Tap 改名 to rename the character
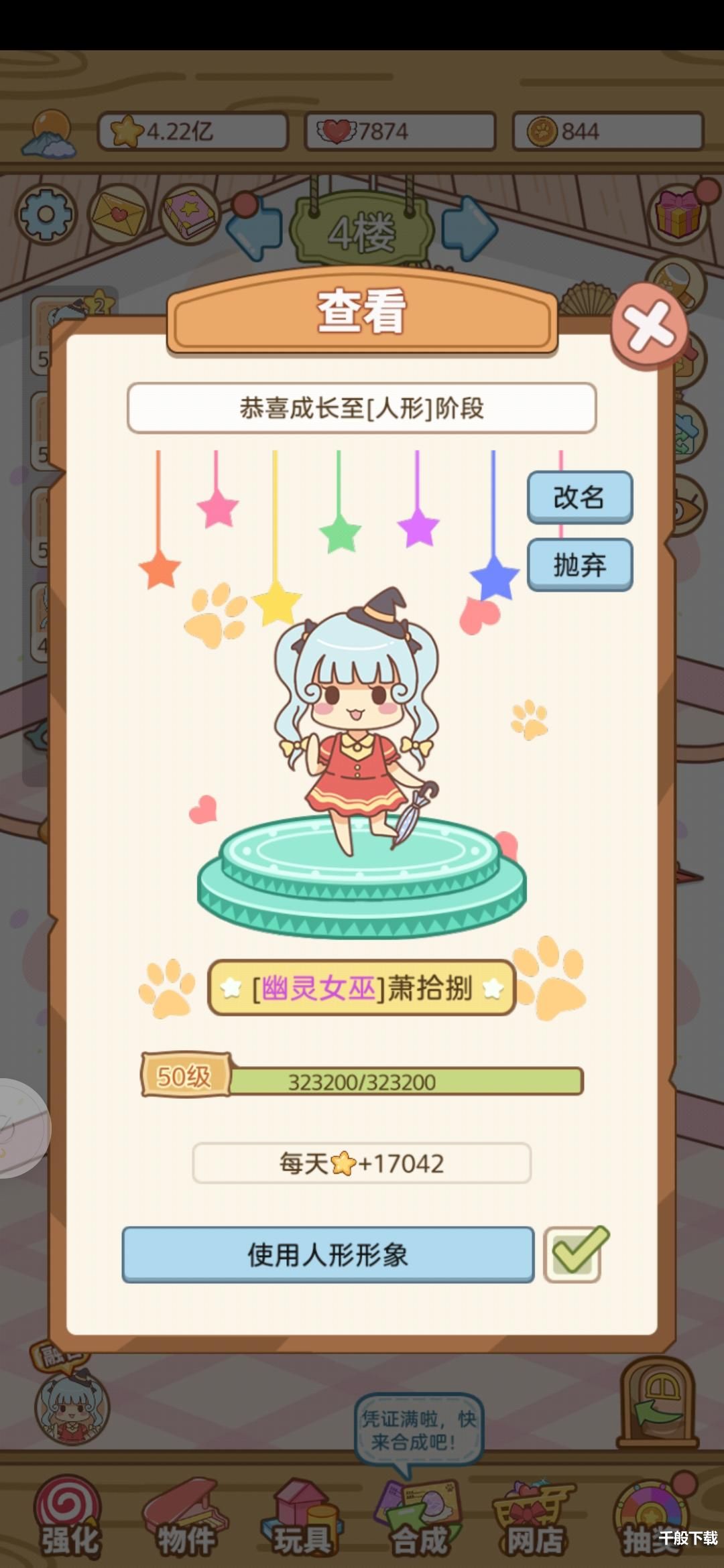 [580, 497]
